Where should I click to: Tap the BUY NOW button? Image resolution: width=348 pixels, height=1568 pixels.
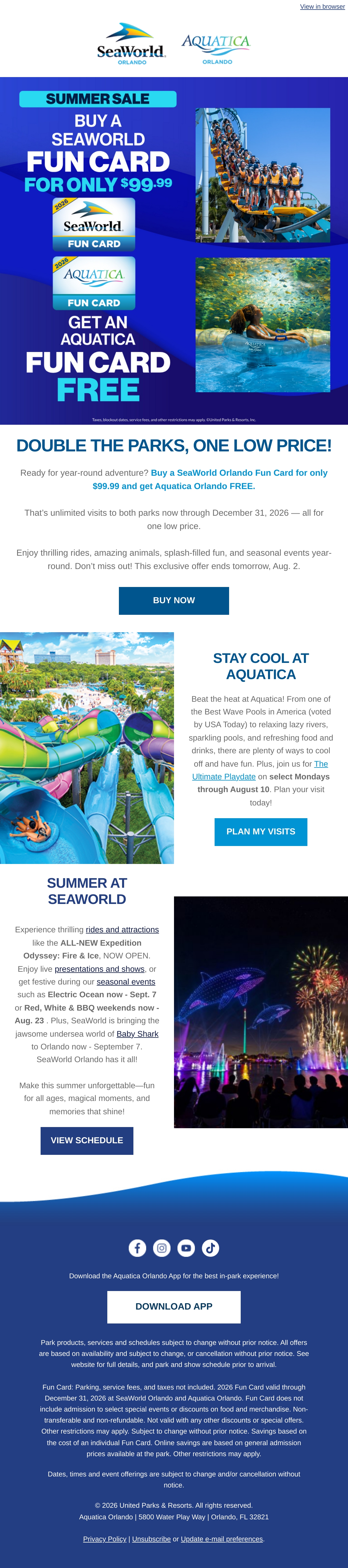tap(174, 600)
